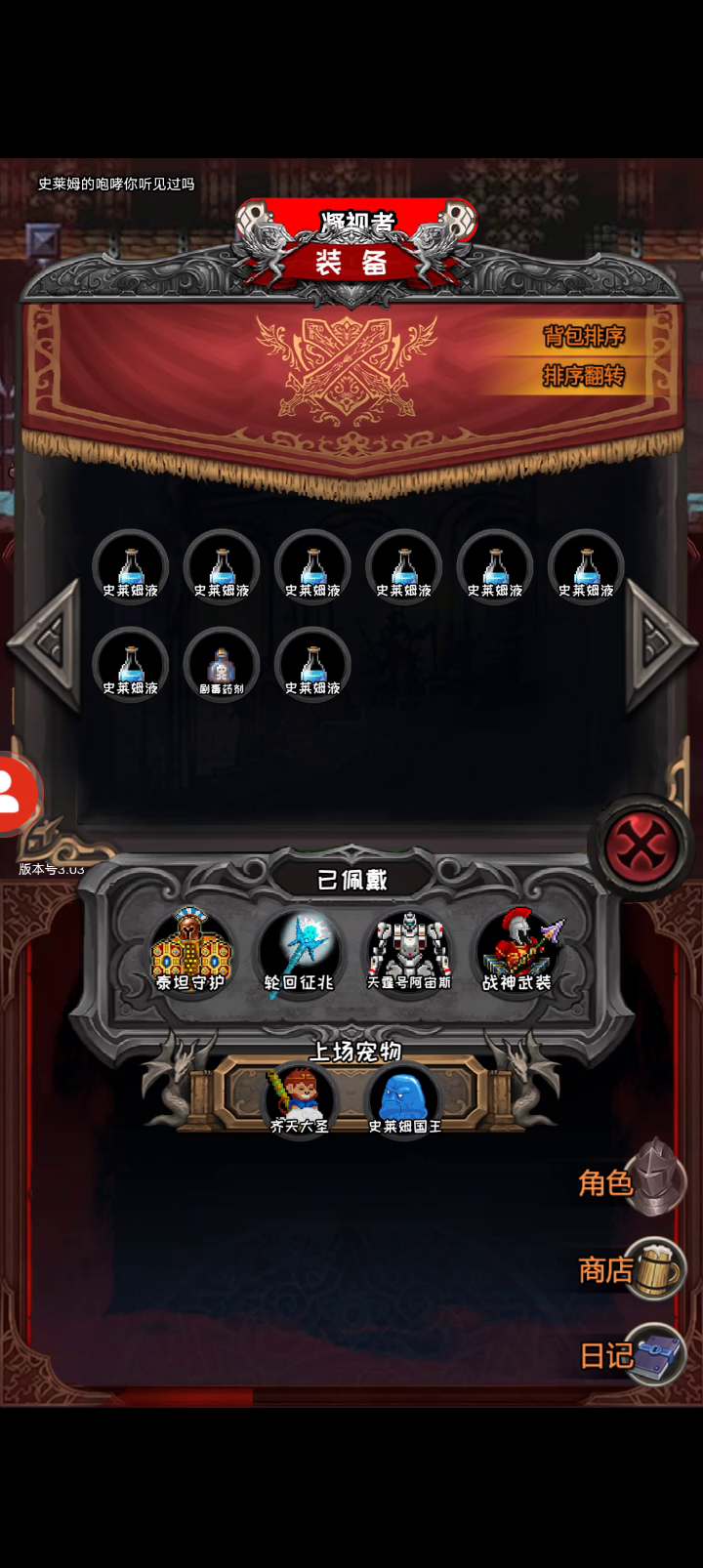Select equipped item 泰坦守护

tap(190, 952)
